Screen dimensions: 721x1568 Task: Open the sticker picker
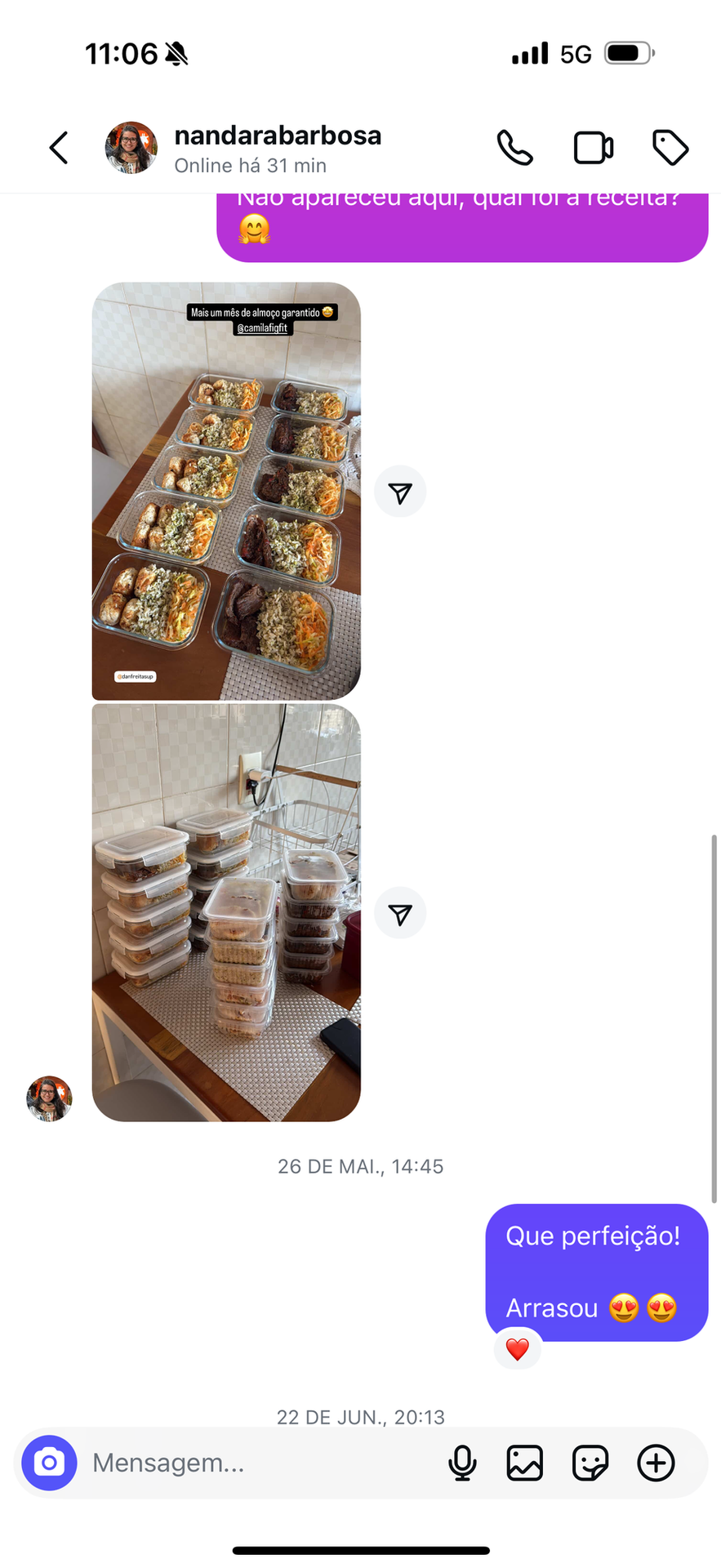coord(590,1463)
